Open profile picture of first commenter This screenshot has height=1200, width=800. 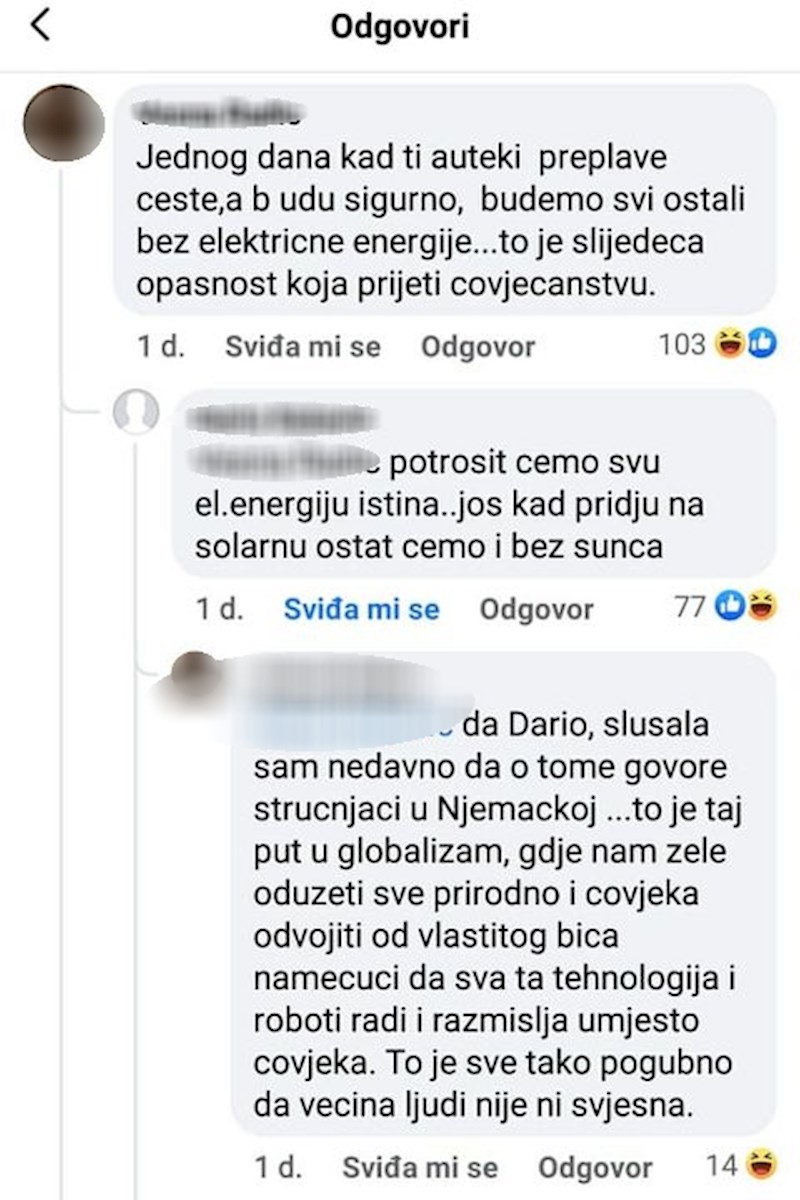(x=64, y=123)
